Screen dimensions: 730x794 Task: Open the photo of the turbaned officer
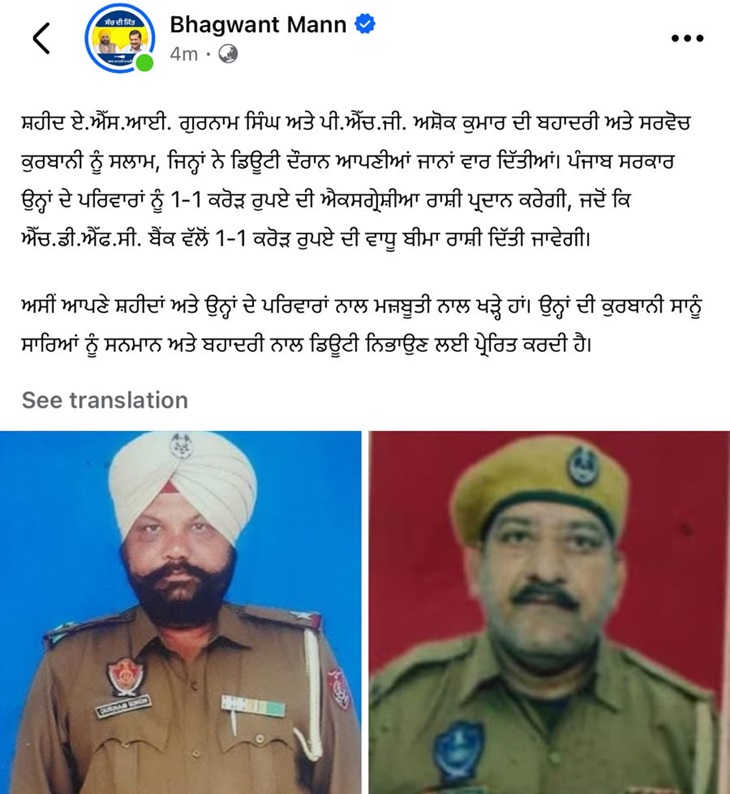(x=181, y=611)
